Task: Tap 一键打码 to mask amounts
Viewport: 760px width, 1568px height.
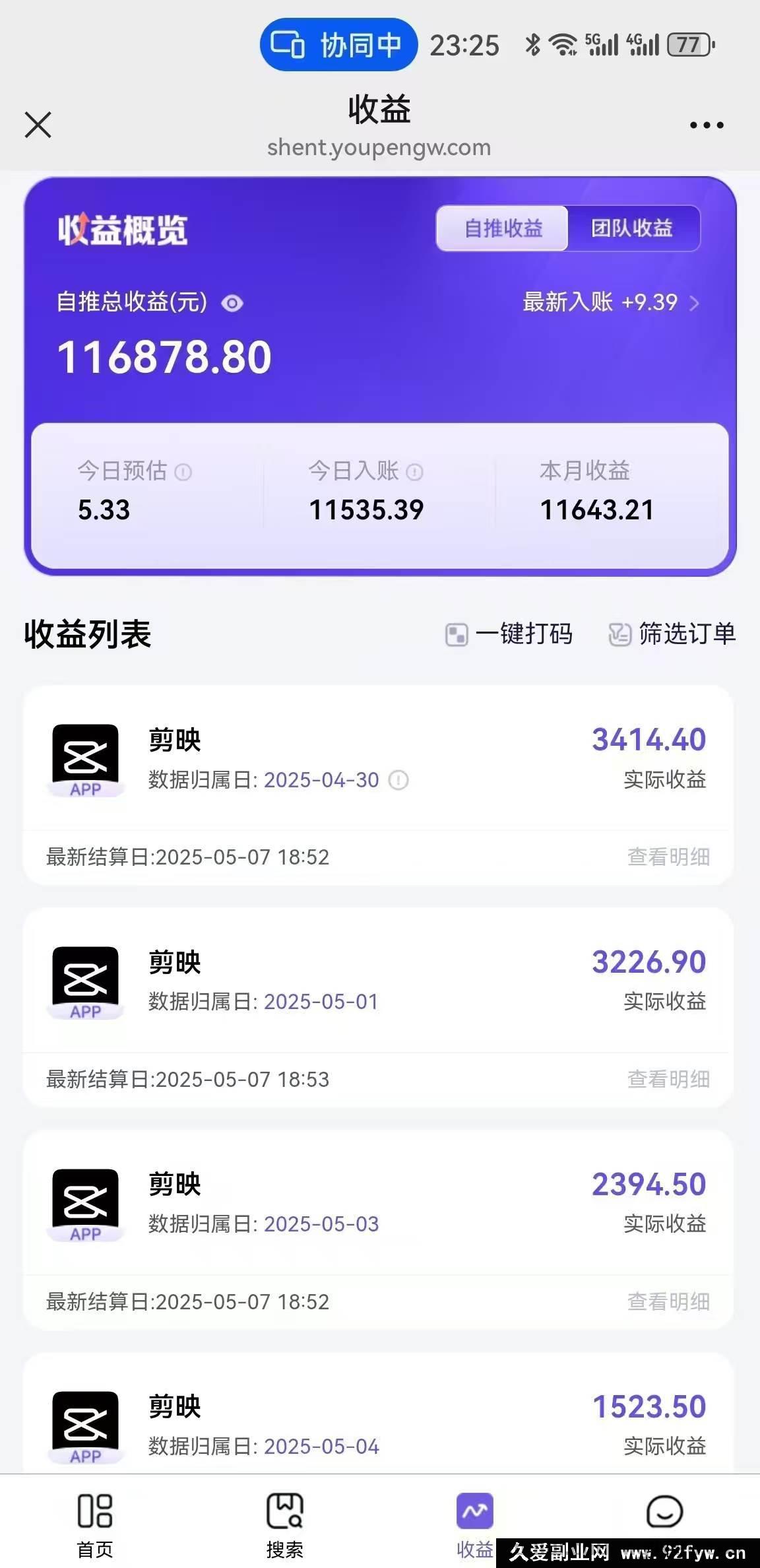Action: [509, 634]
